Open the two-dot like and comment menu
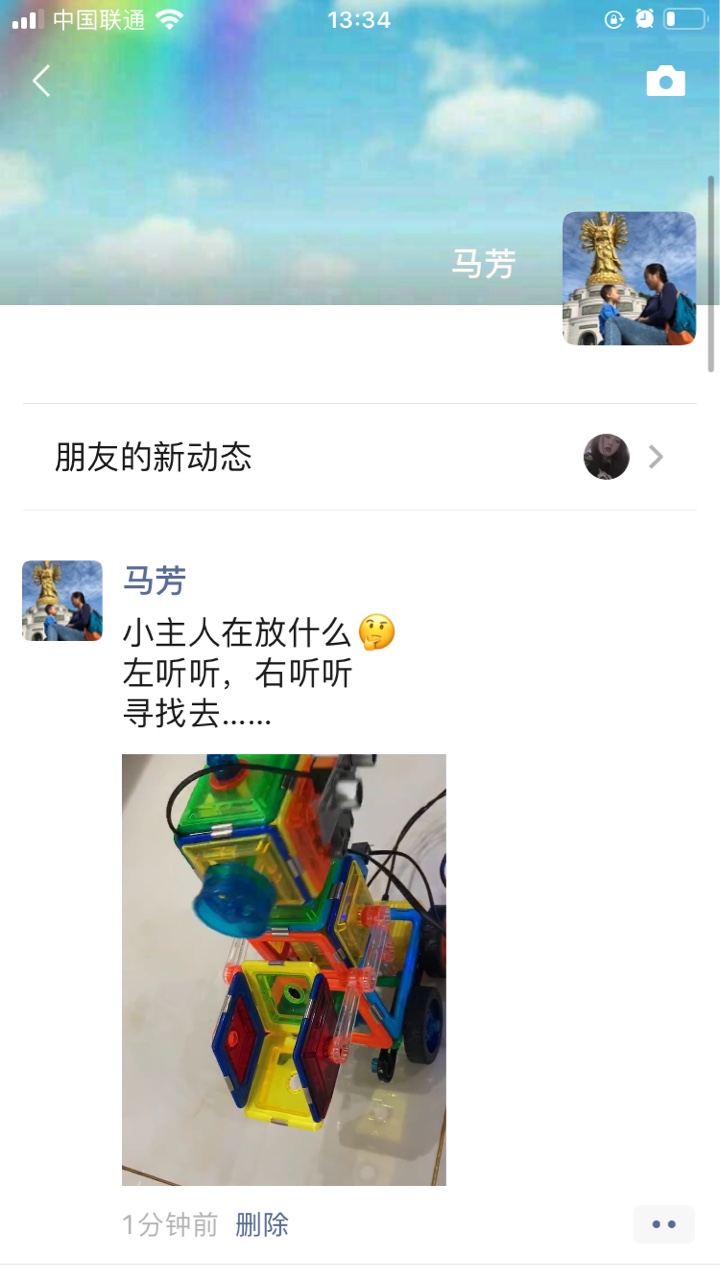 click(664, 1224)
